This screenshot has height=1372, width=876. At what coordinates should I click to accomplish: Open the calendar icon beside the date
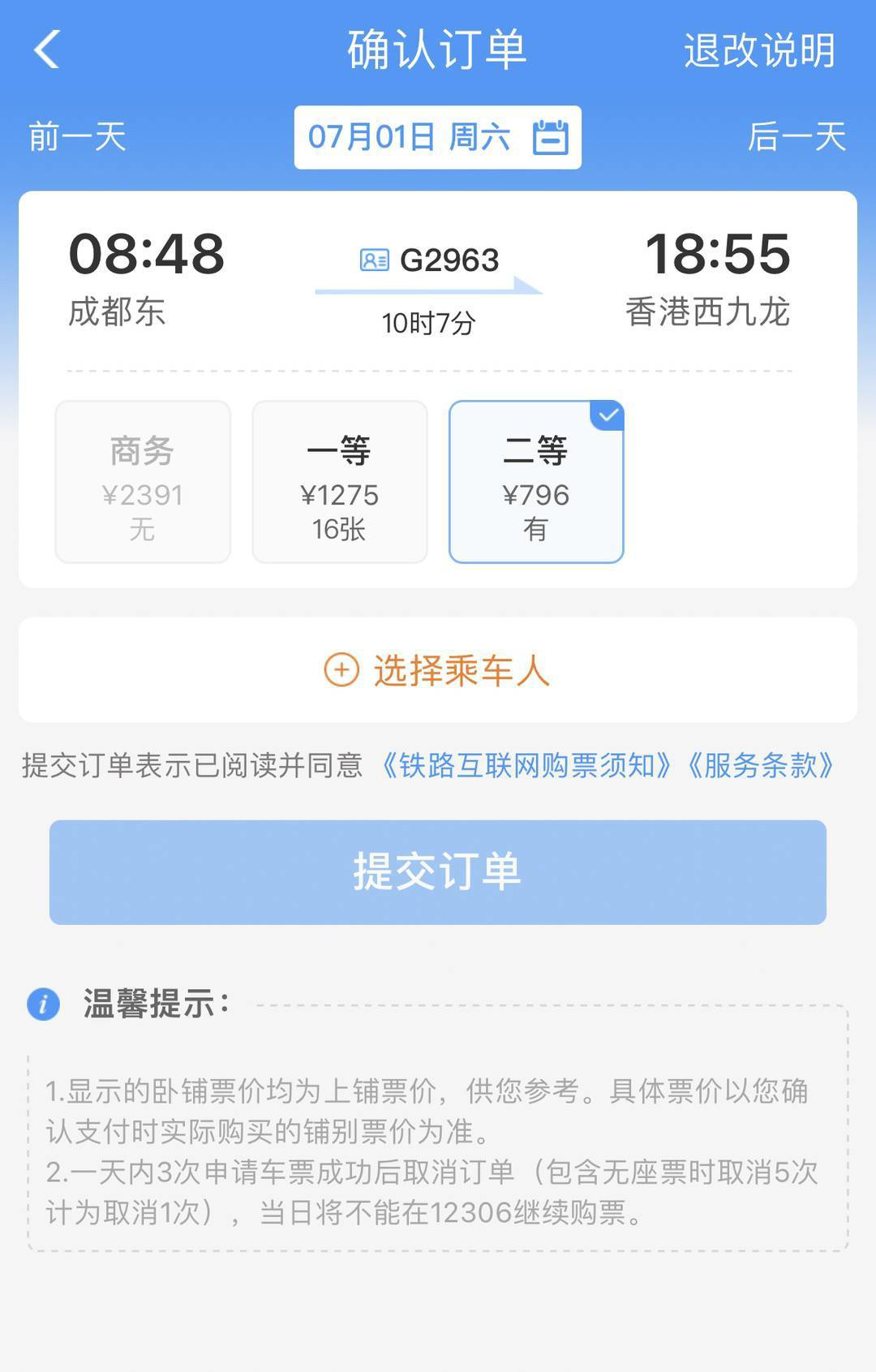pyautogui.click(x=551, y=137)
